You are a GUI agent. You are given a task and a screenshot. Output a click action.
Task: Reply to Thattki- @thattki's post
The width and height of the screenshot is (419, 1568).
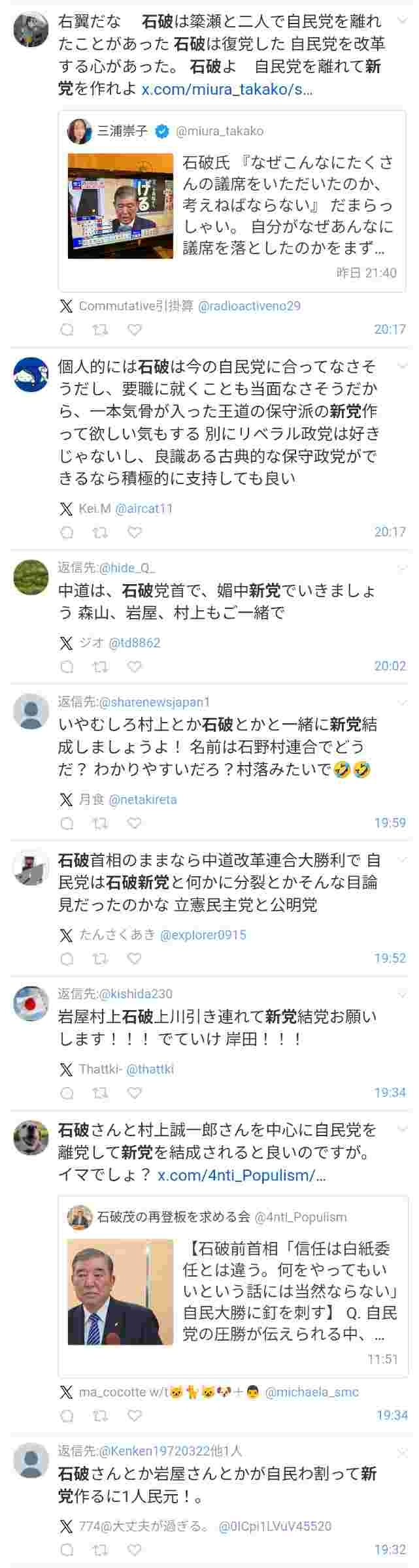[x=67, y=1093]
